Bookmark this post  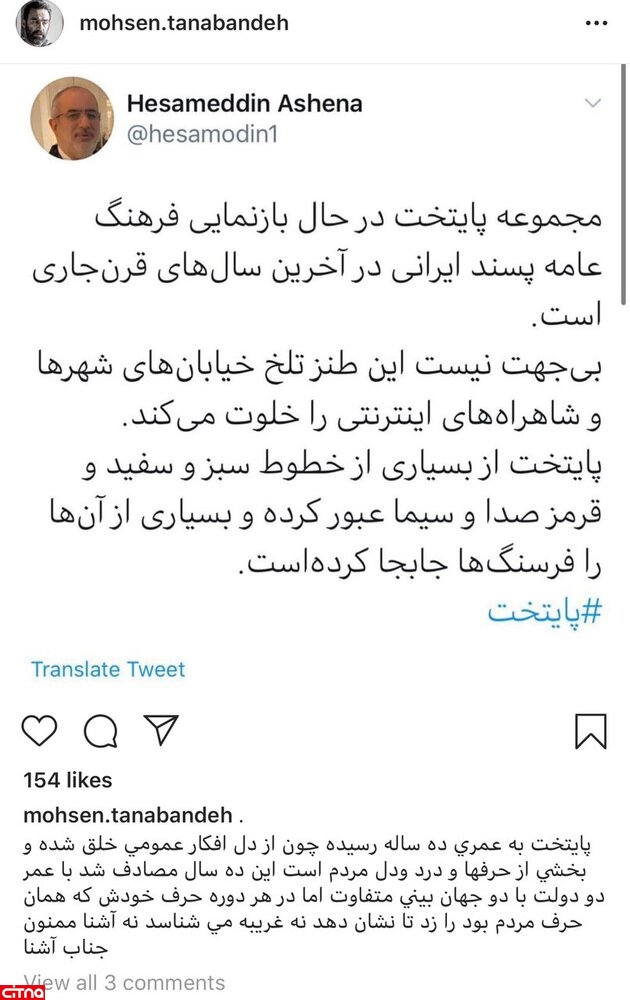pyautogui.click(x=591, y=731)
